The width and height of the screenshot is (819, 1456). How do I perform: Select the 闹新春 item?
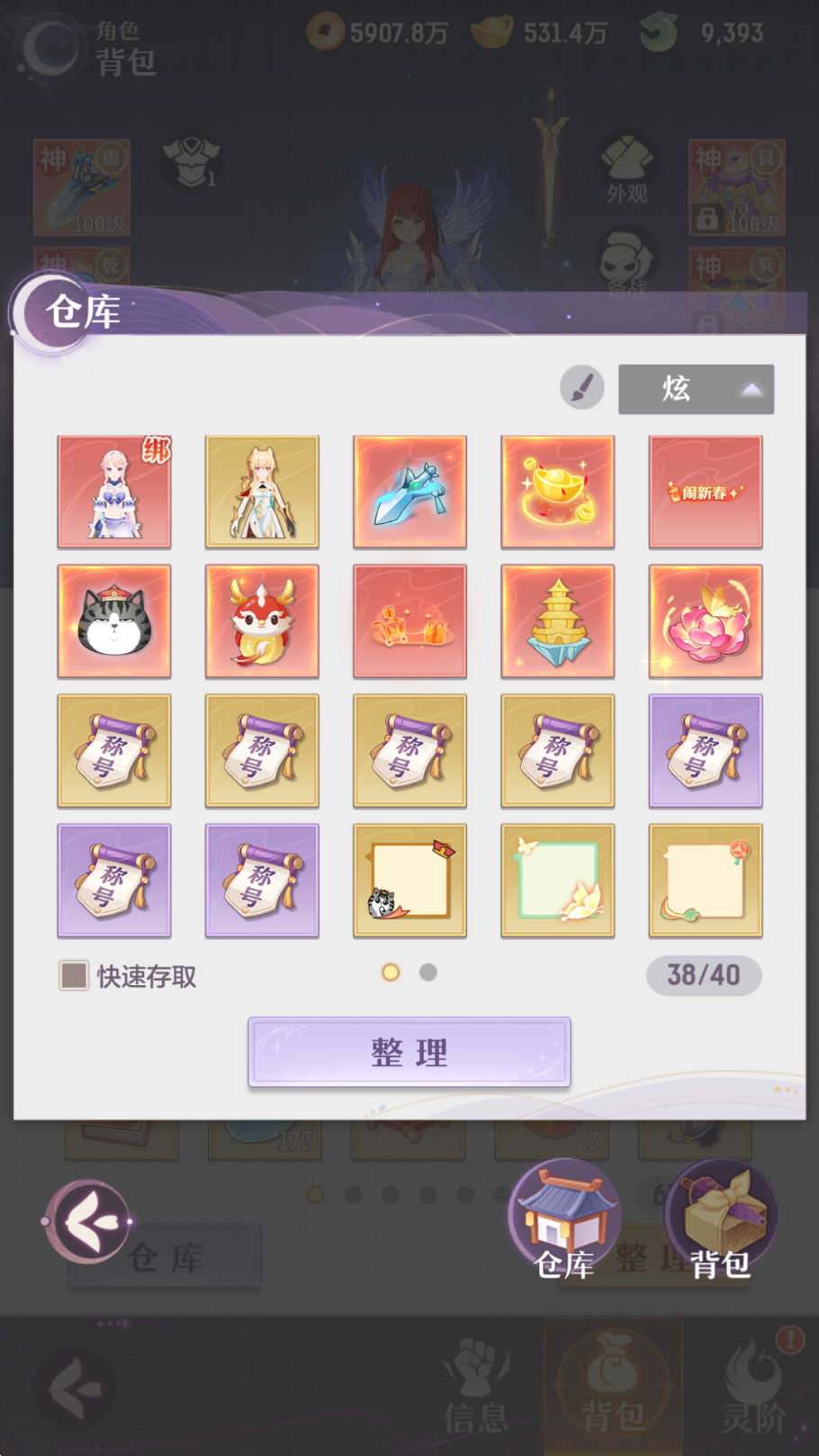705,493
